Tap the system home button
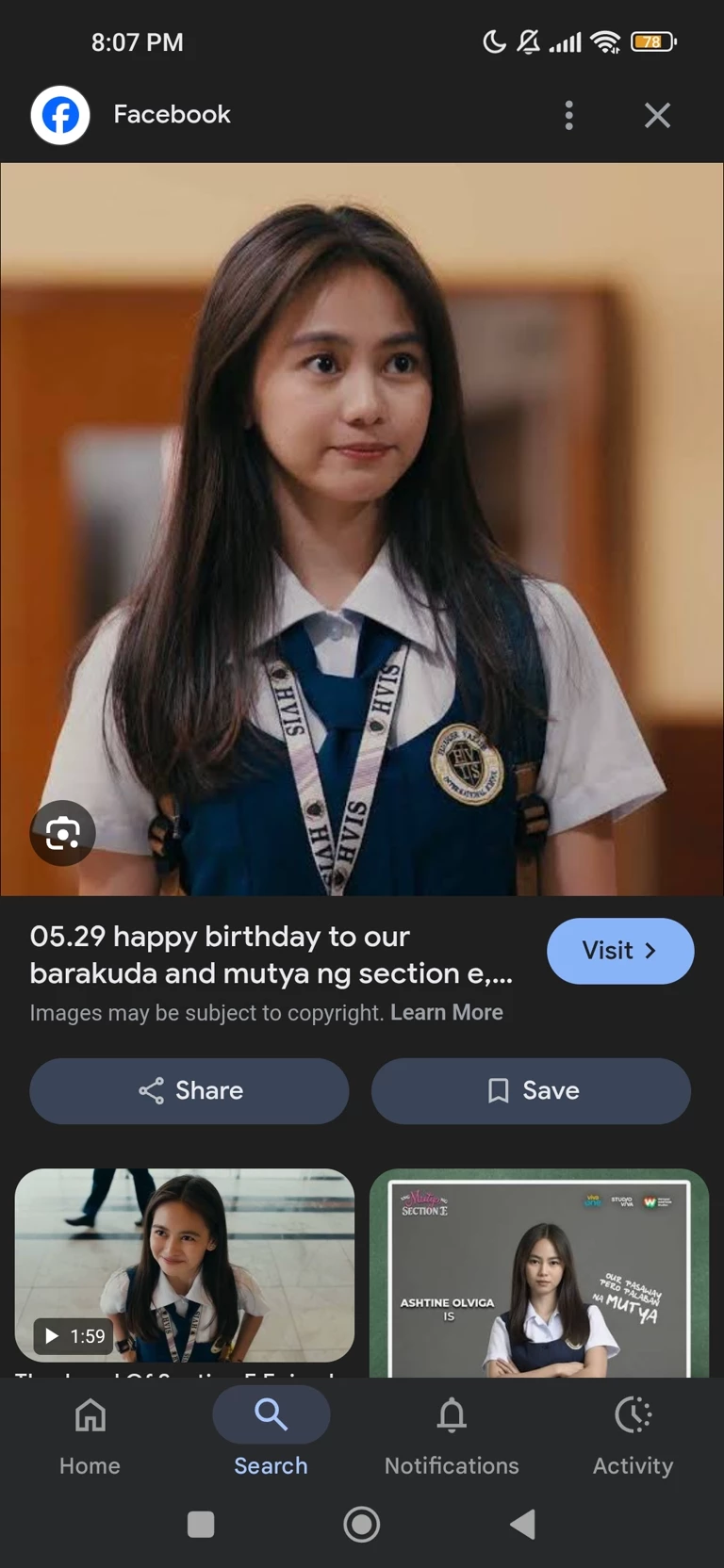 click(x=362, y=1524)
